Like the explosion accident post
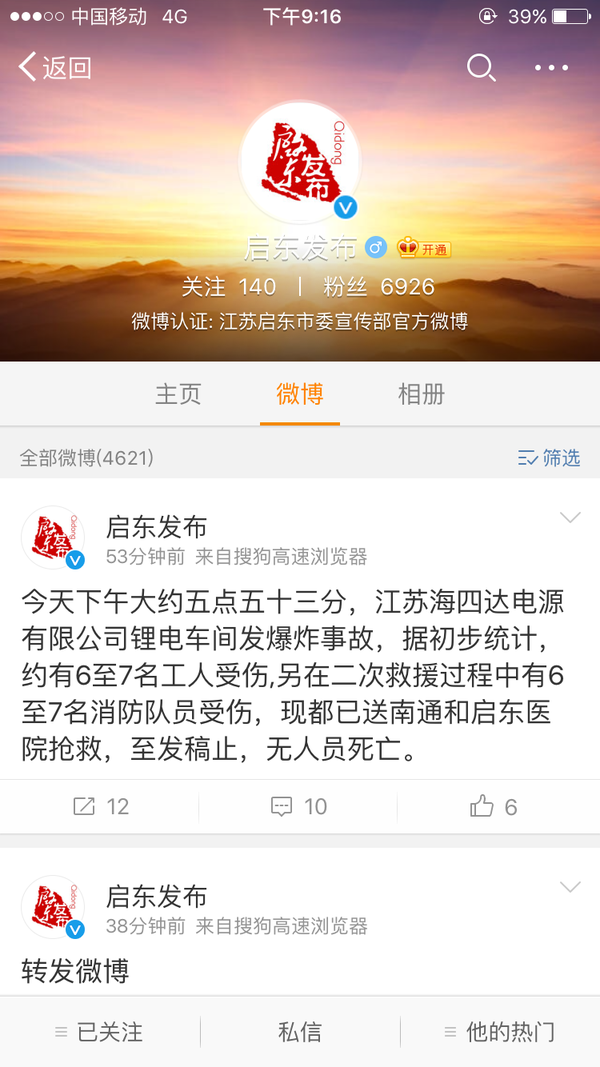 (494, 806)
